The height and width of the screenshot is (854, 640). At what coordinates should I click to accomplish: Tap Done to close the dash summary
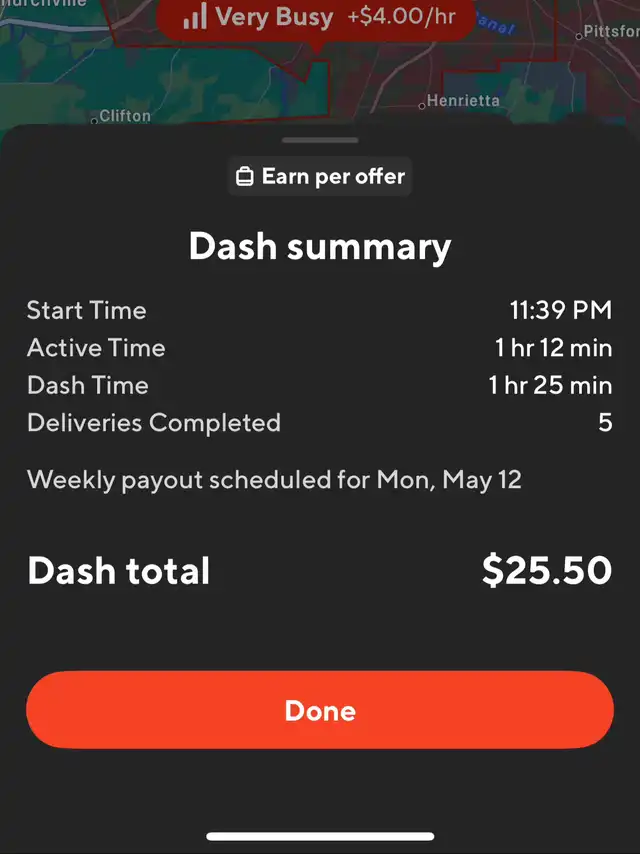(320, 710)
